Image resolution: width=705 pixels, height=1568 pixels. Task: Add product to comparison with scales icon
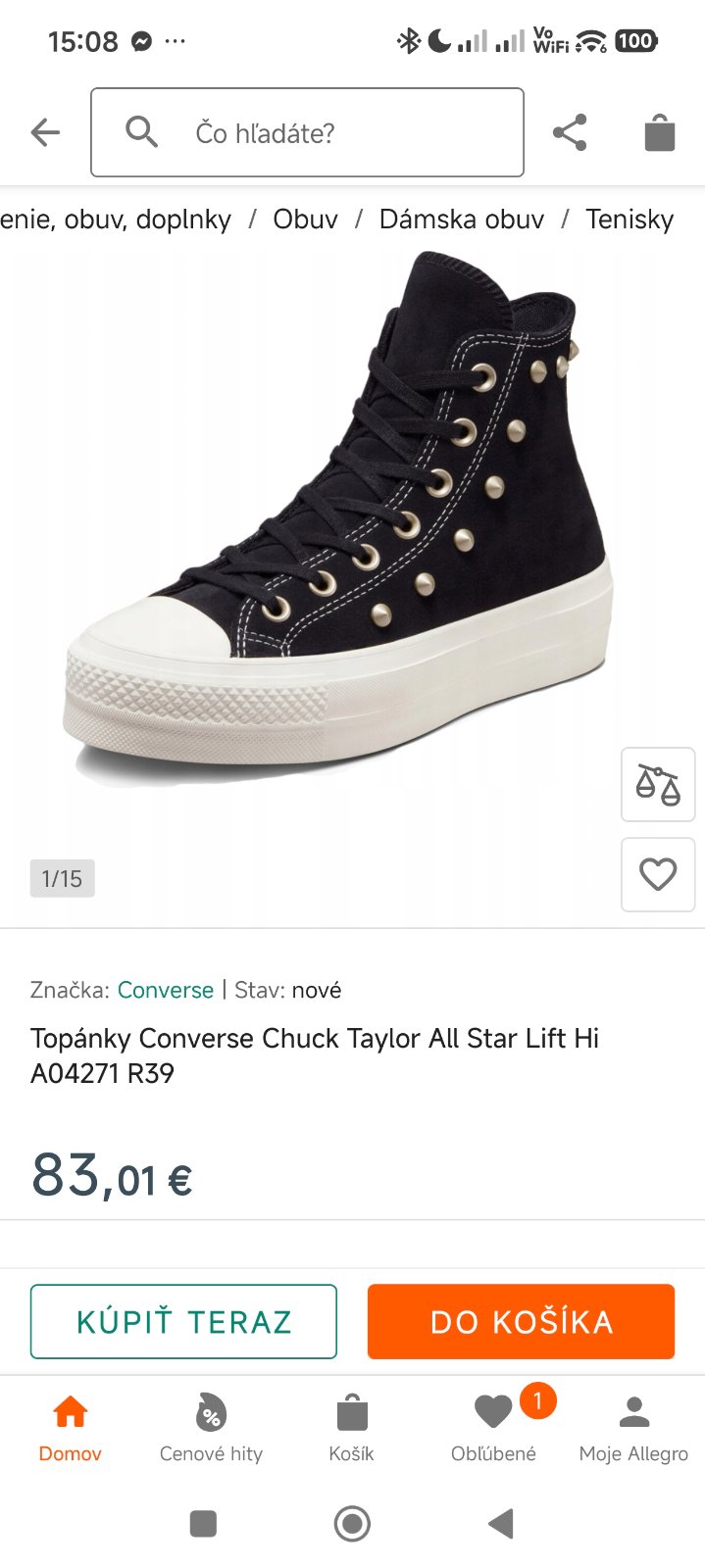(x=658, y=784)
